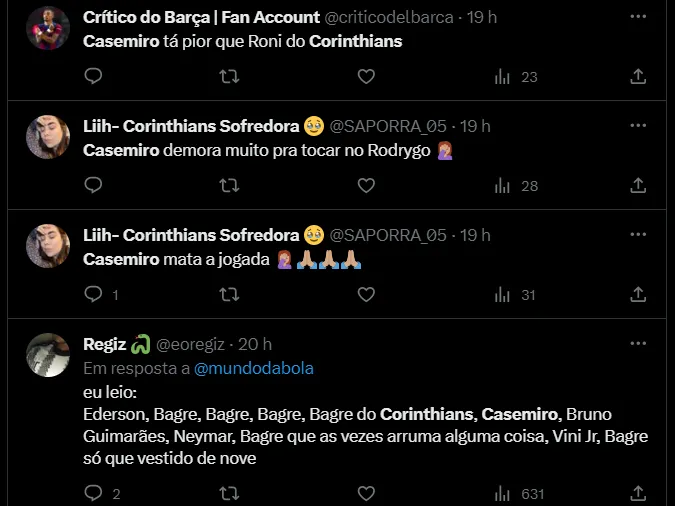Like the 'mata a jogada' tweet
Image resolution: width=675 pixels, height=506 pixels.
click(x=366, y=294)
